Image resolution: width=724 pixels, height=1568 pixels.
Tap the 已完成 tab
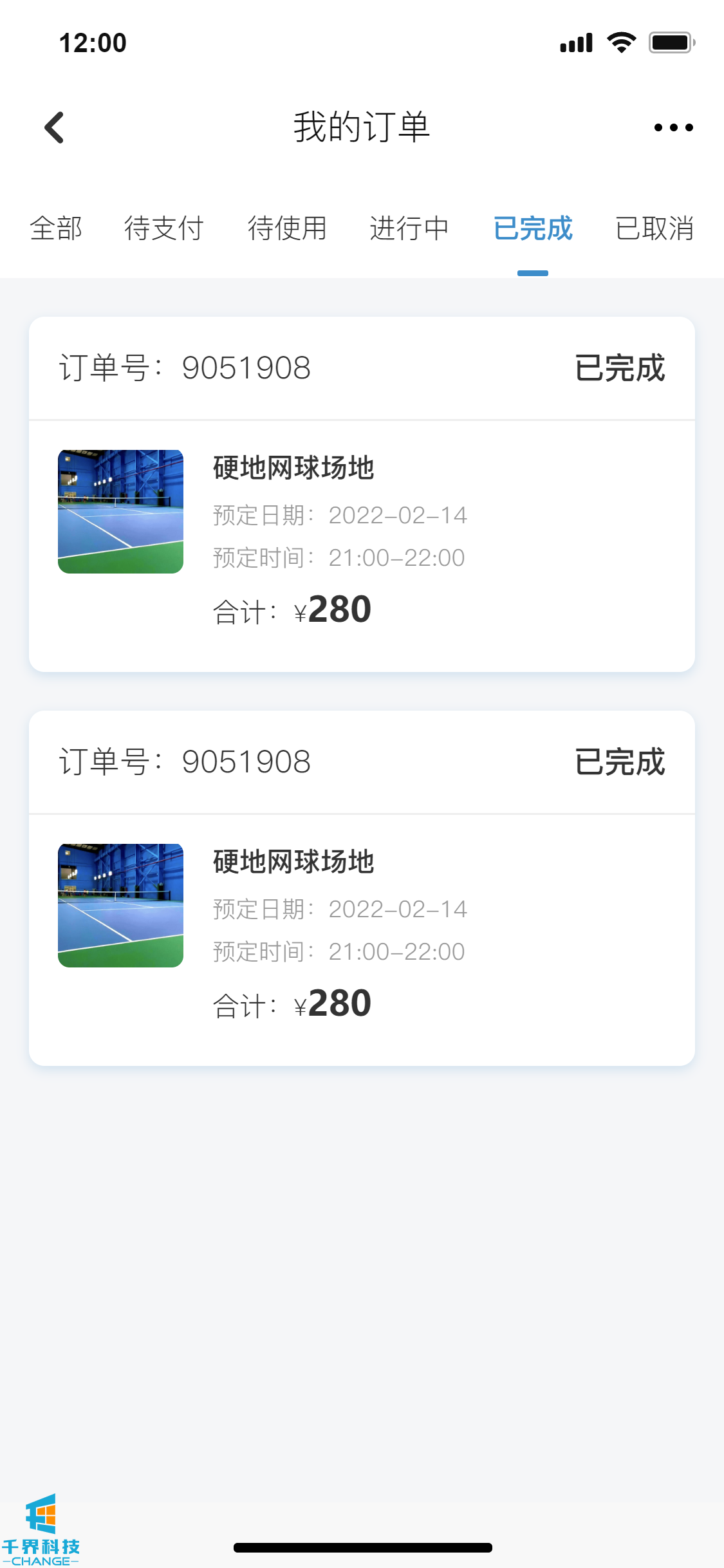click(x=533, y=229)
